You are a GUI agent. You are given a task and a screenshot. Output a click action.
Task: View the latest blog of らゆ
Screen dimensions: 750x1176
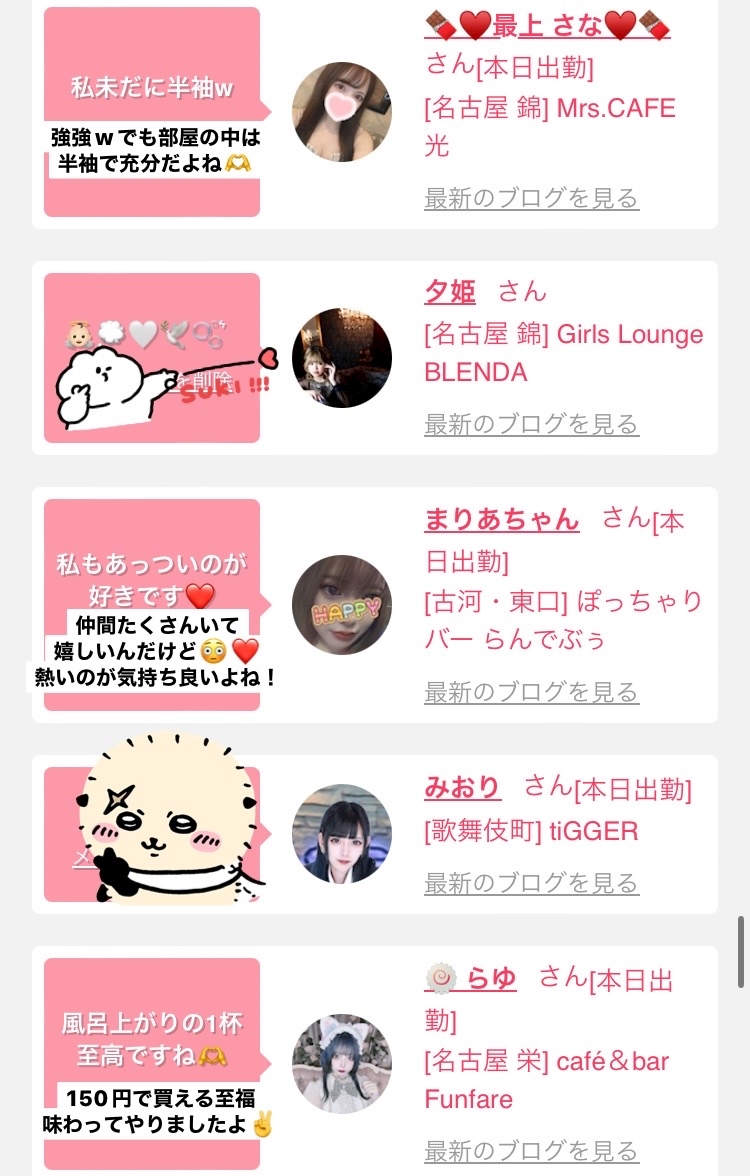pyautogui.click(x=531, y=1150)
